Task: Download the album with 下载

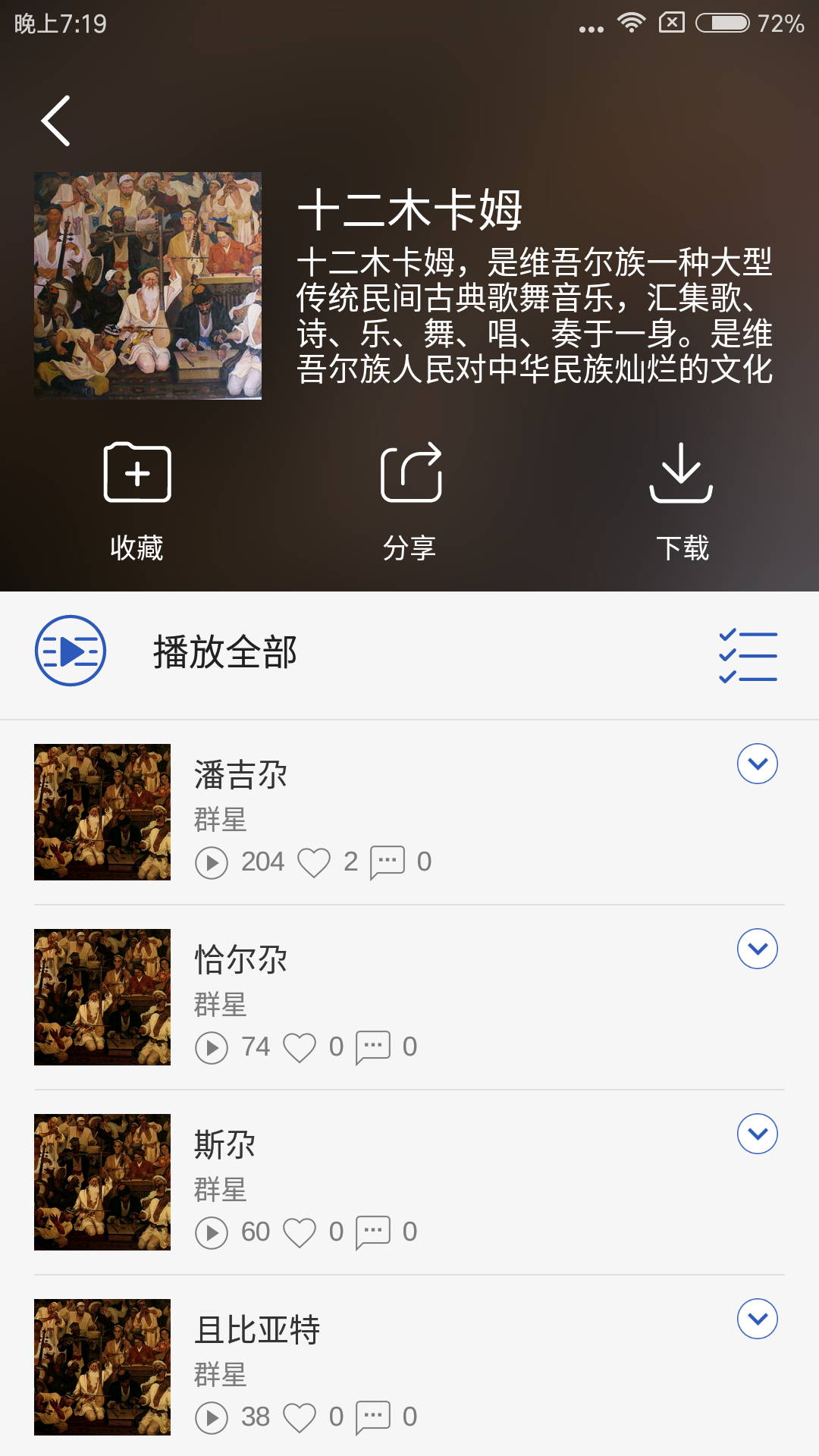Action: [682, 498]
